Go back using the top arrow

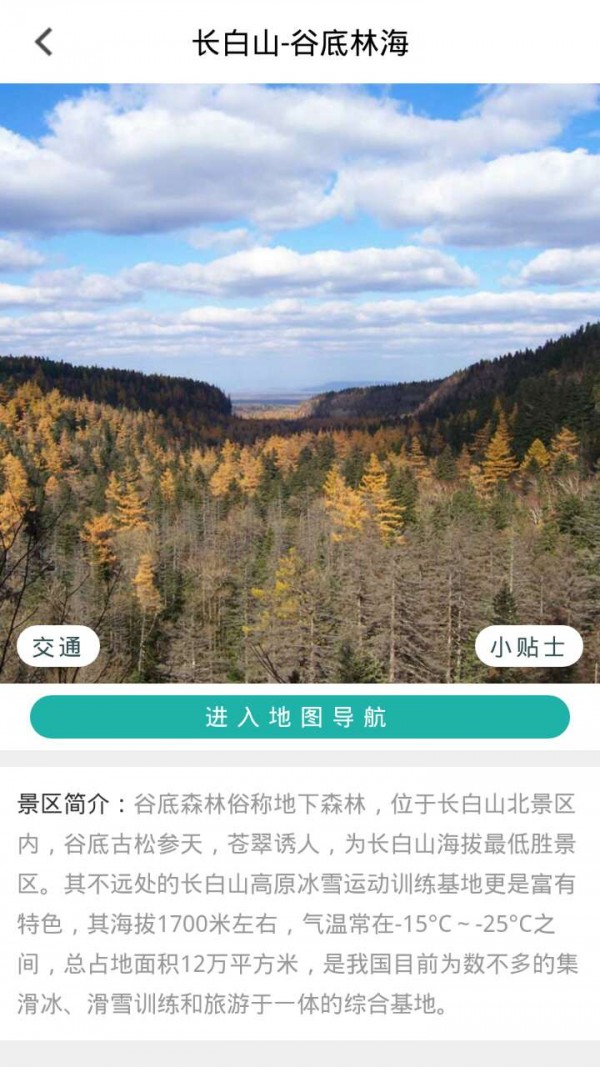(43, 42)
